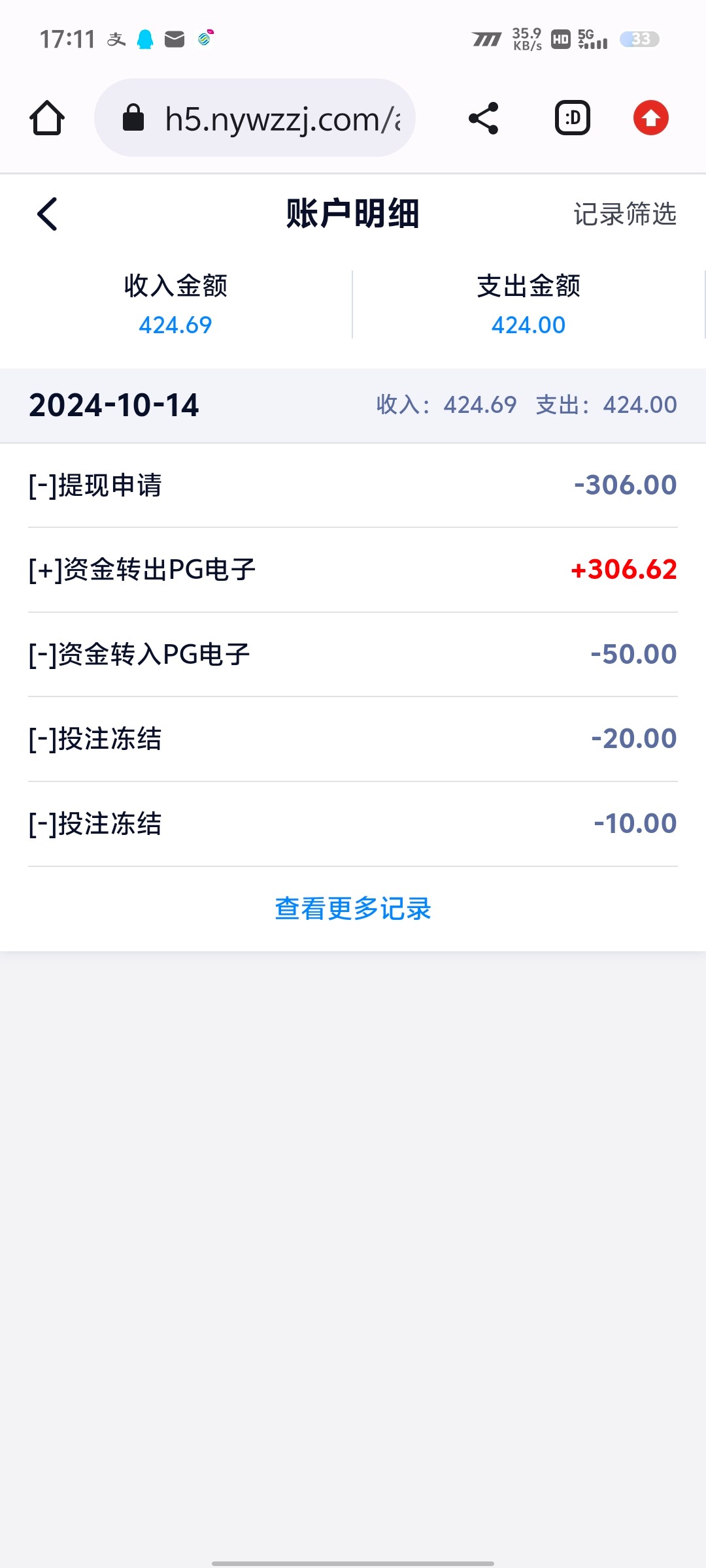Share this page from the browser toolbar

pyautogui.click(x=484, y=118)
